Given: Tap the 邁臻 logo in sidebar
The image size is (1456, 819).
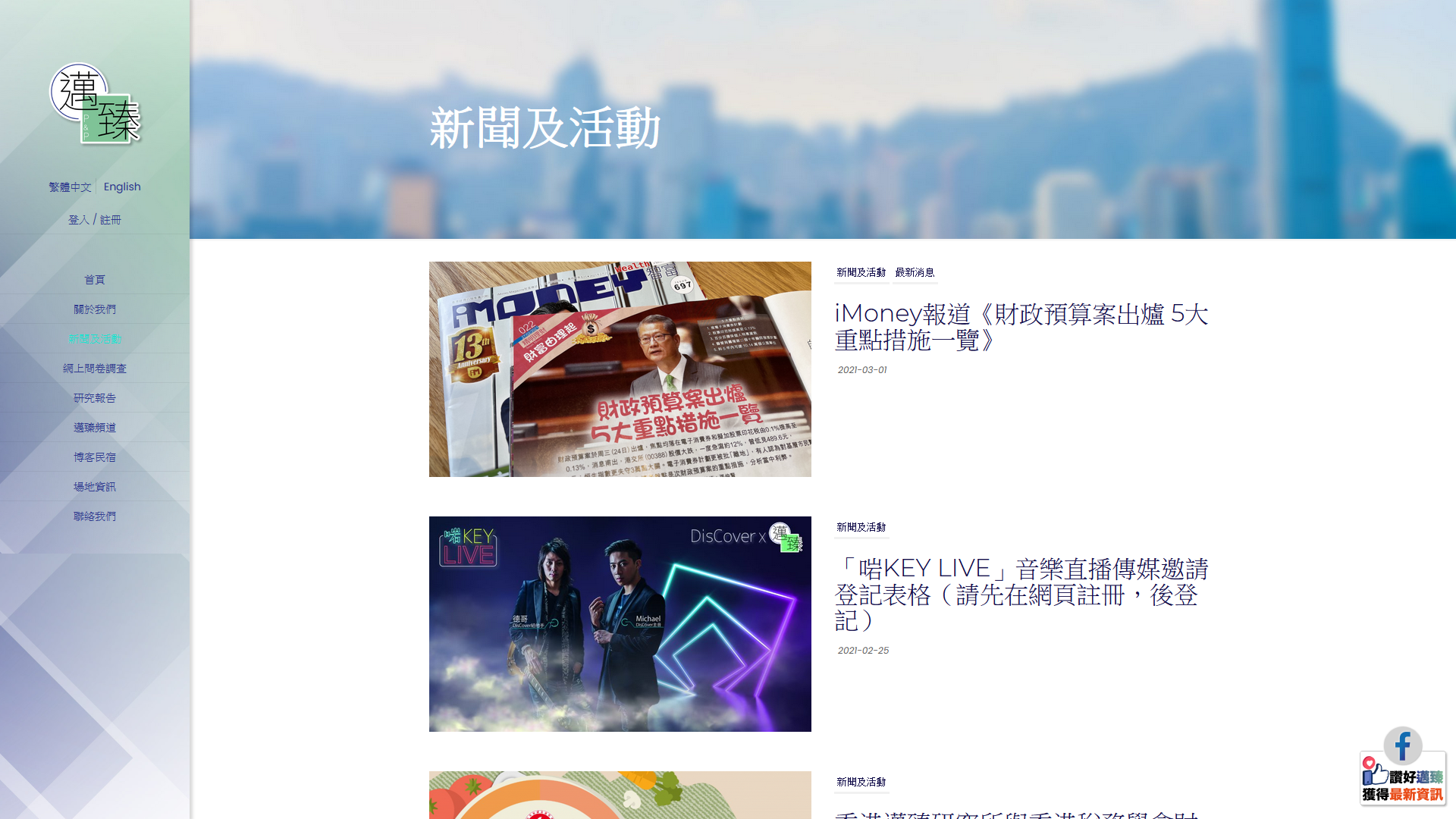Looking at the screenshot, I should (x=96, y=104).
